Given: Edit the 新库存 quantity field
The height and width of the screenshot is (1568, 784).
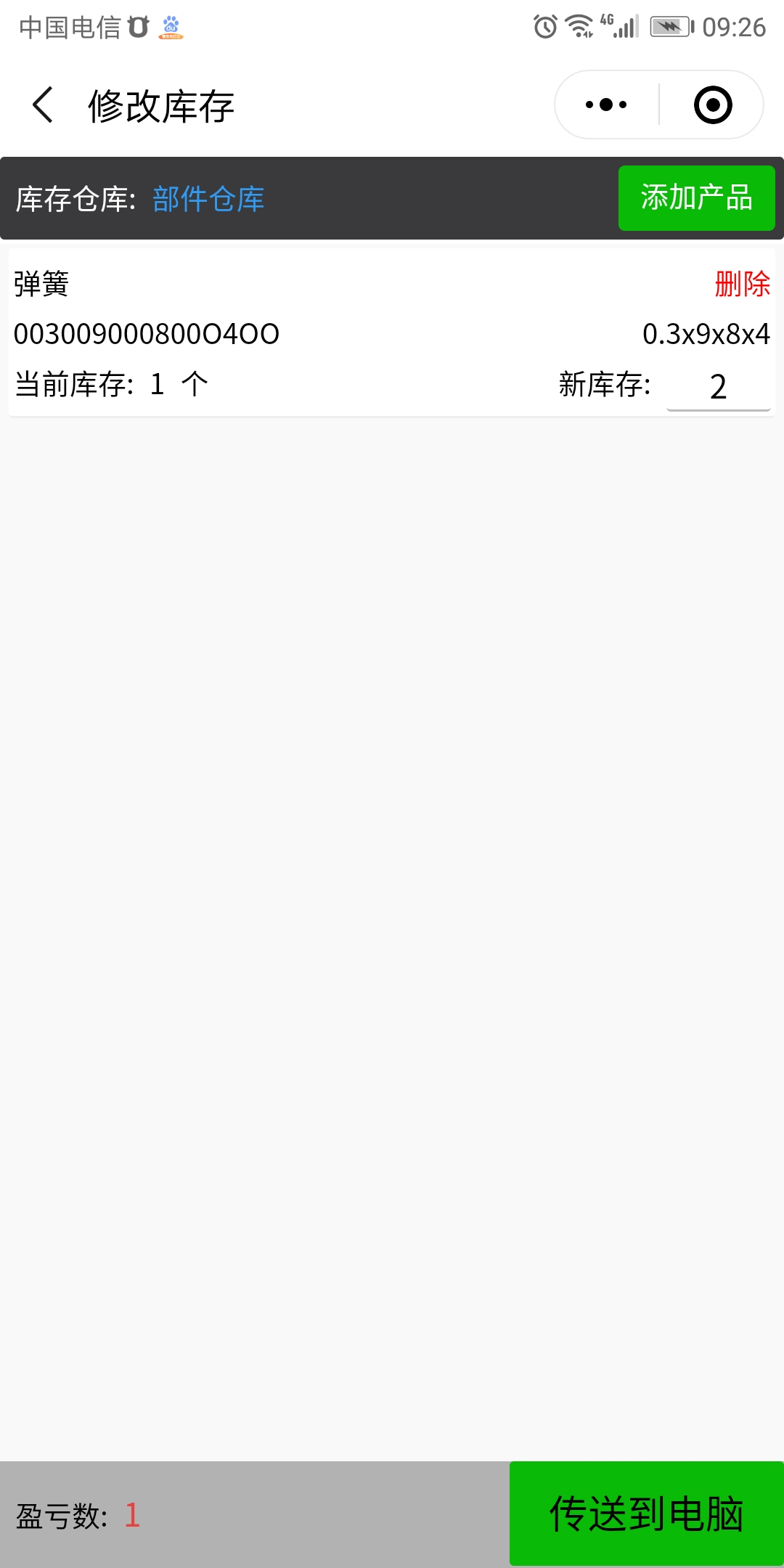Looking at the screenshot, I should tap(718, 386).
